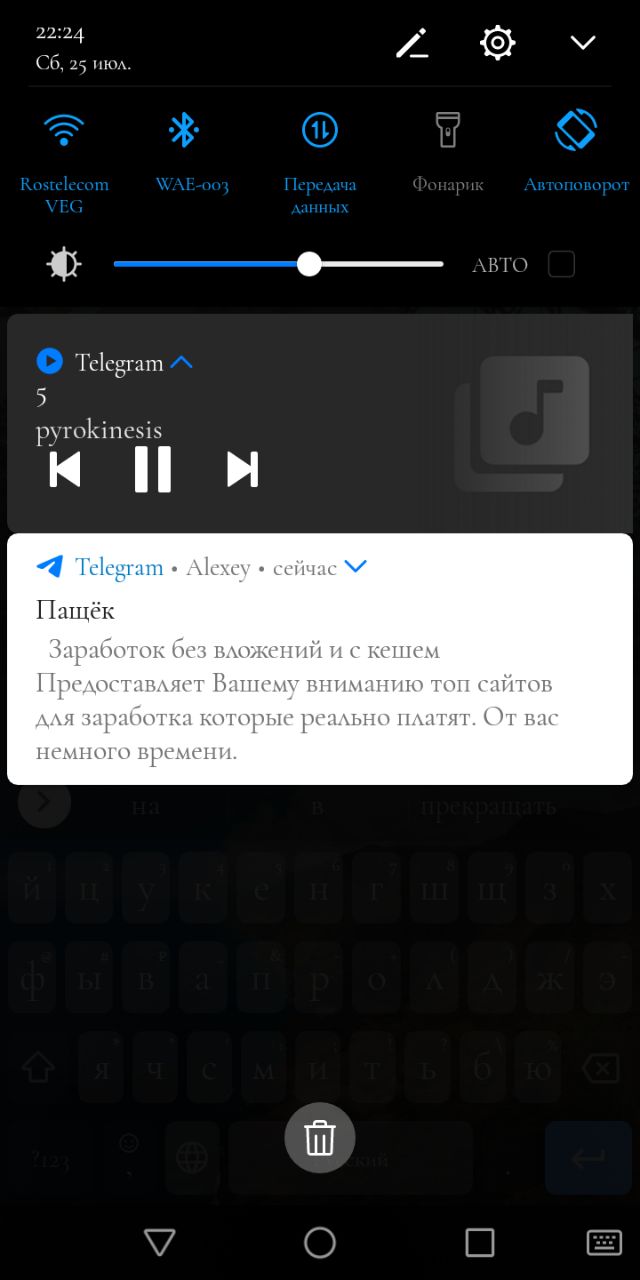This screenshot has height=1280, width=640.
Task: Toggle Автоповорот screen rotation
Action: coord(576,130)
